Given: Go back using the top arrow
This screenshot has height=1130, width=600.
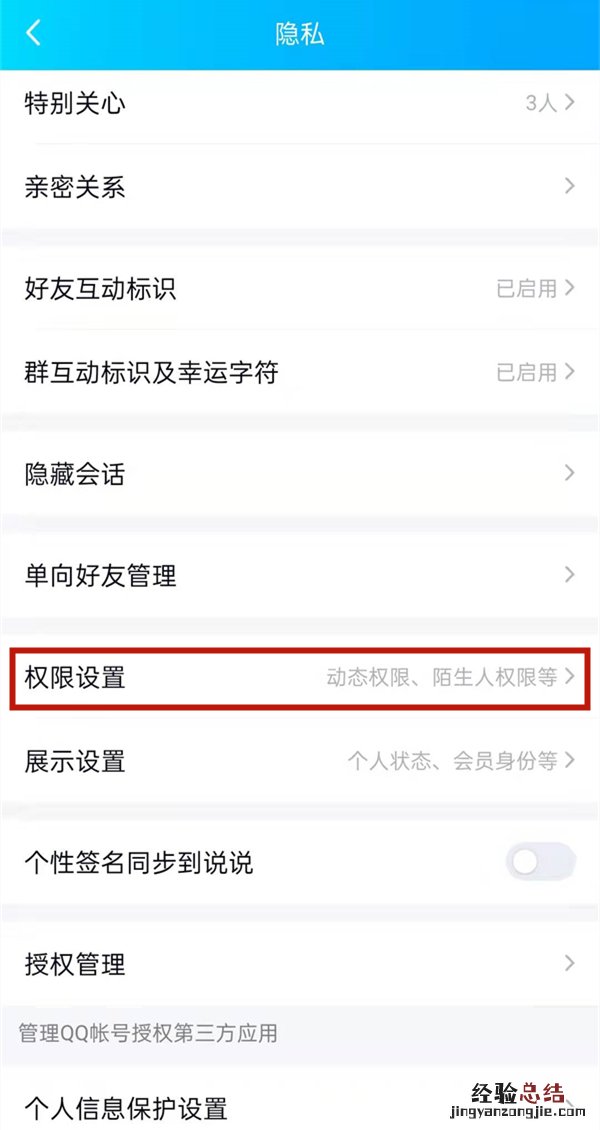Looking at the screenshot, I should coord(34,33).
